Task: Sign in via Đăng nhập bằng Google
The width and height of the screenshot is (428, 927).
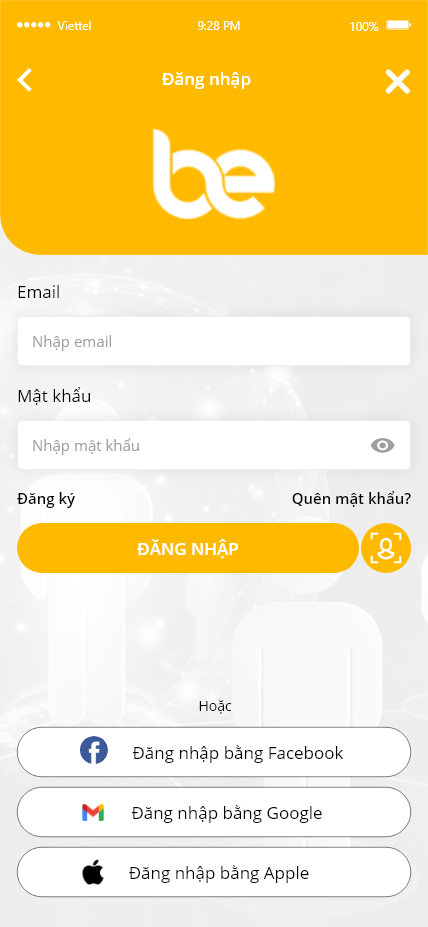Action: click(x=214, y=812)
